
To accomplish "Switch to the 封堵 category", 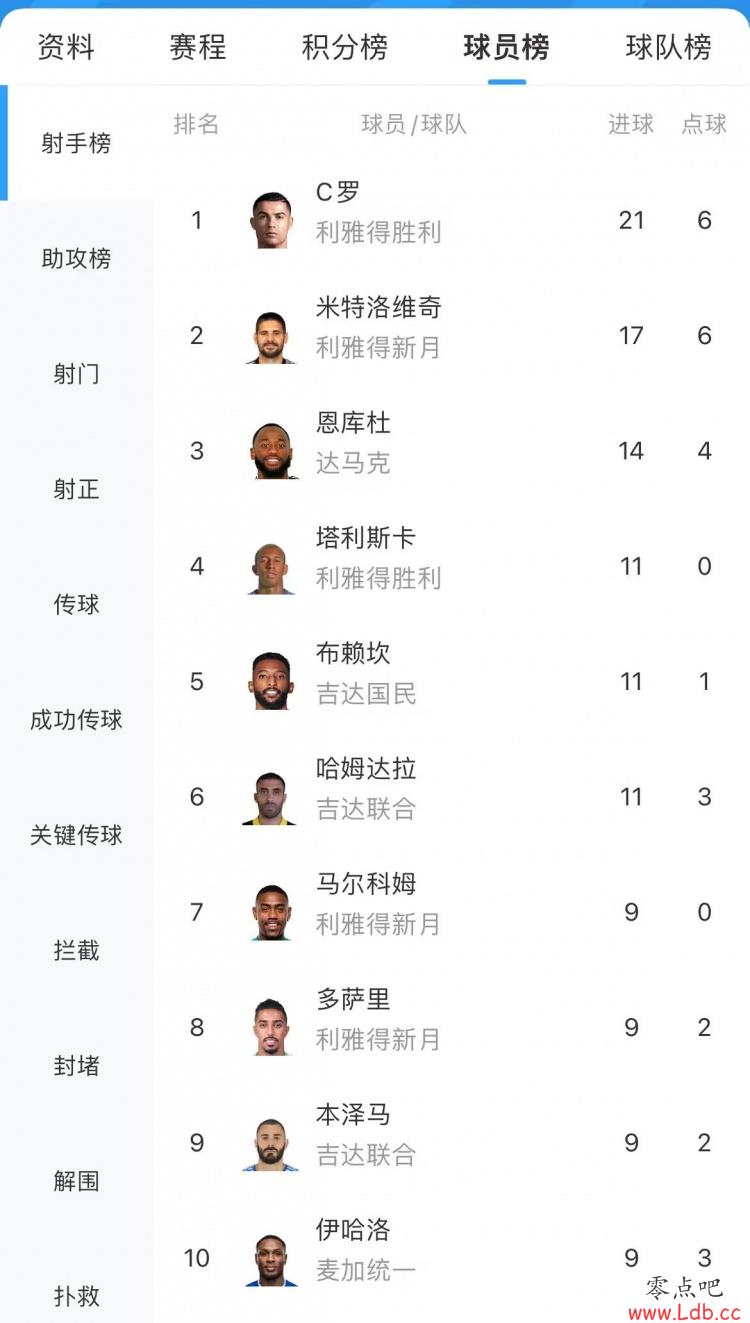I will point(76,1066).
